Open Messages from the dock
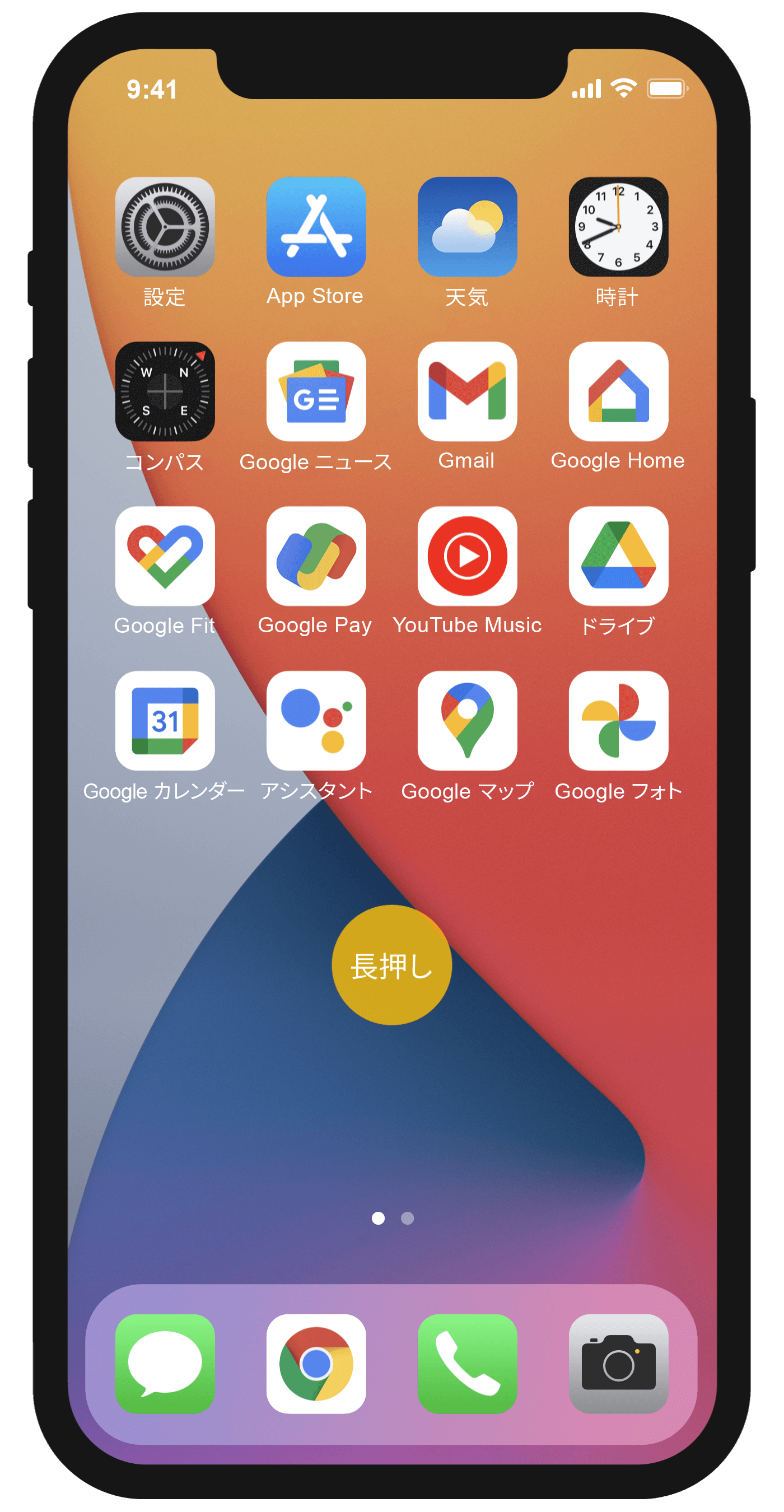 click(x=165, y=1364)
